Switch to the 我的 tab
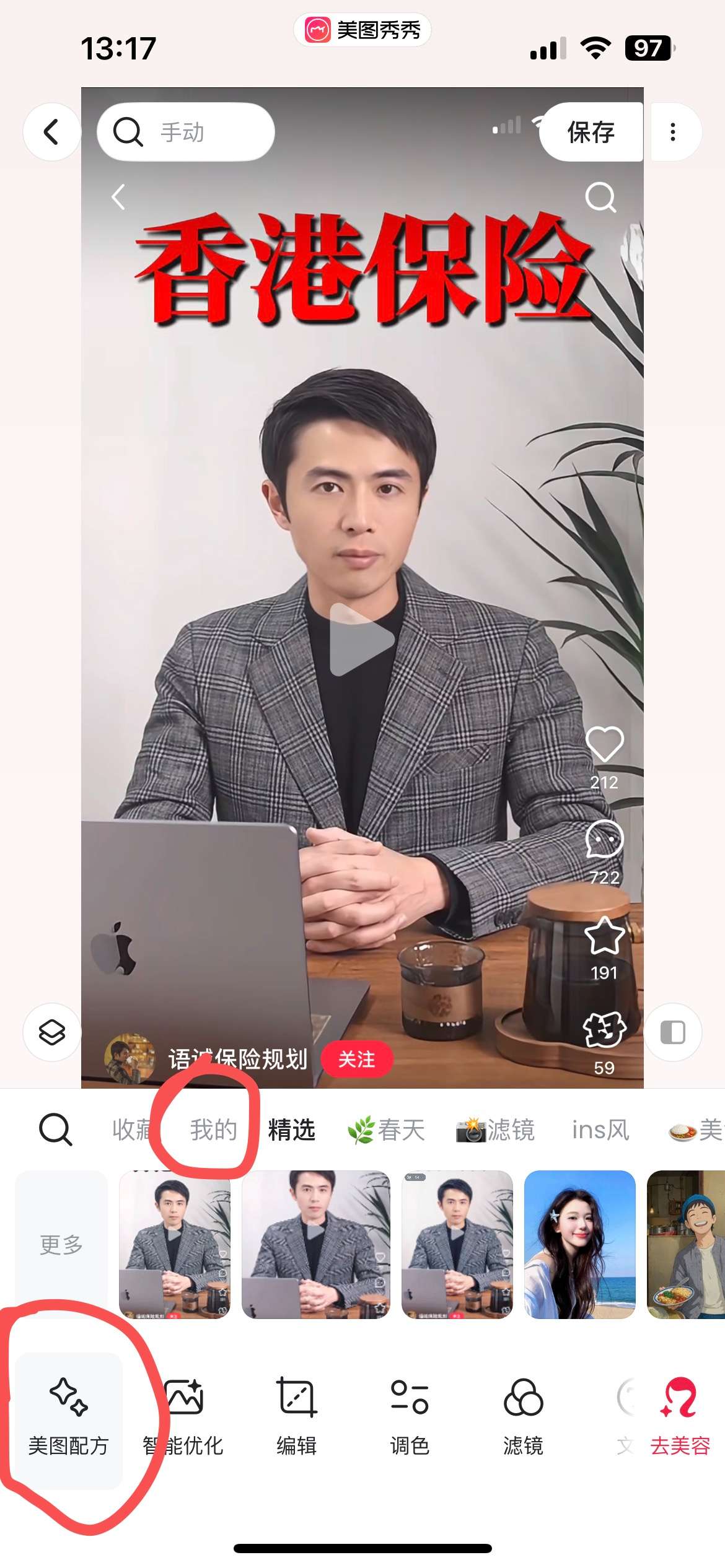Screen dimensions: 725x1568 213,1130
